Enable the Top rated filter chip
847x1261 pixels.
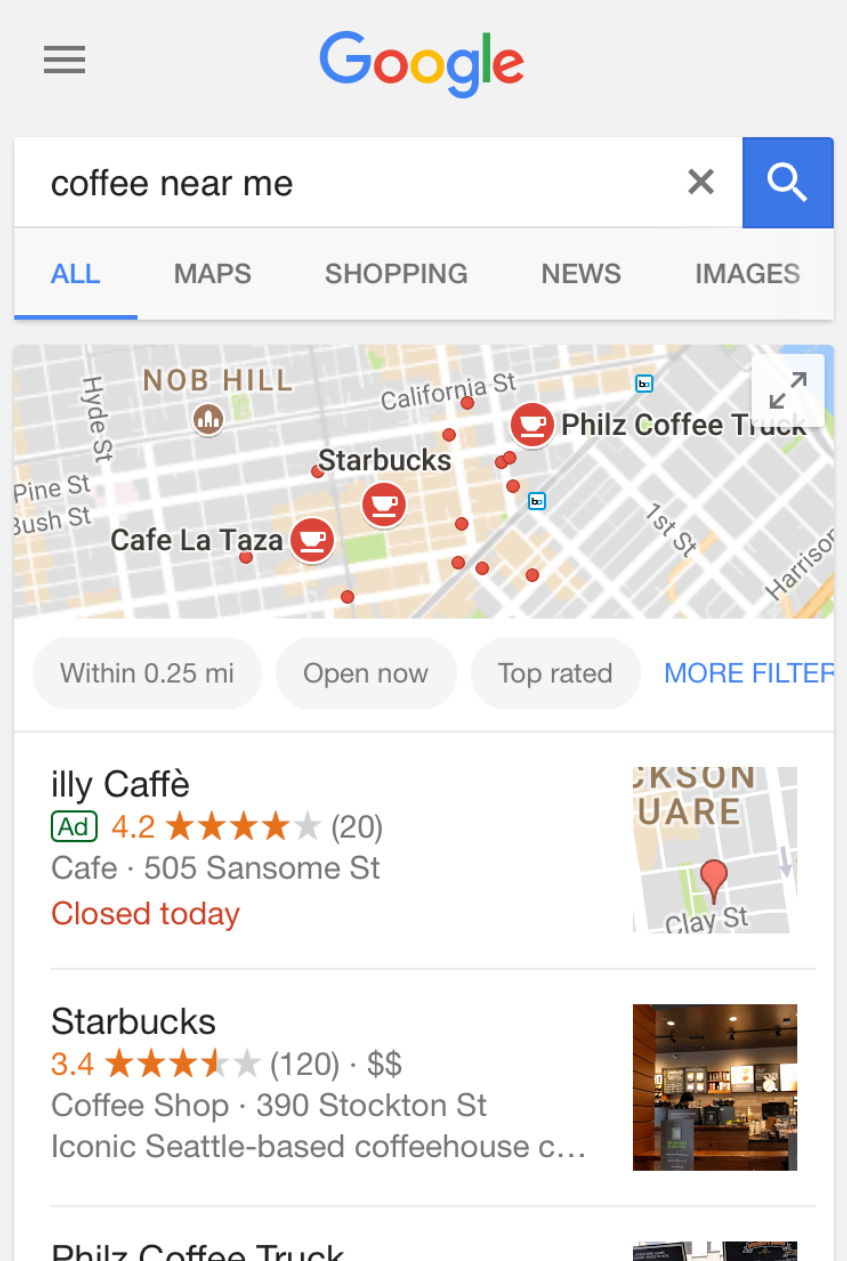pos(555,673)
